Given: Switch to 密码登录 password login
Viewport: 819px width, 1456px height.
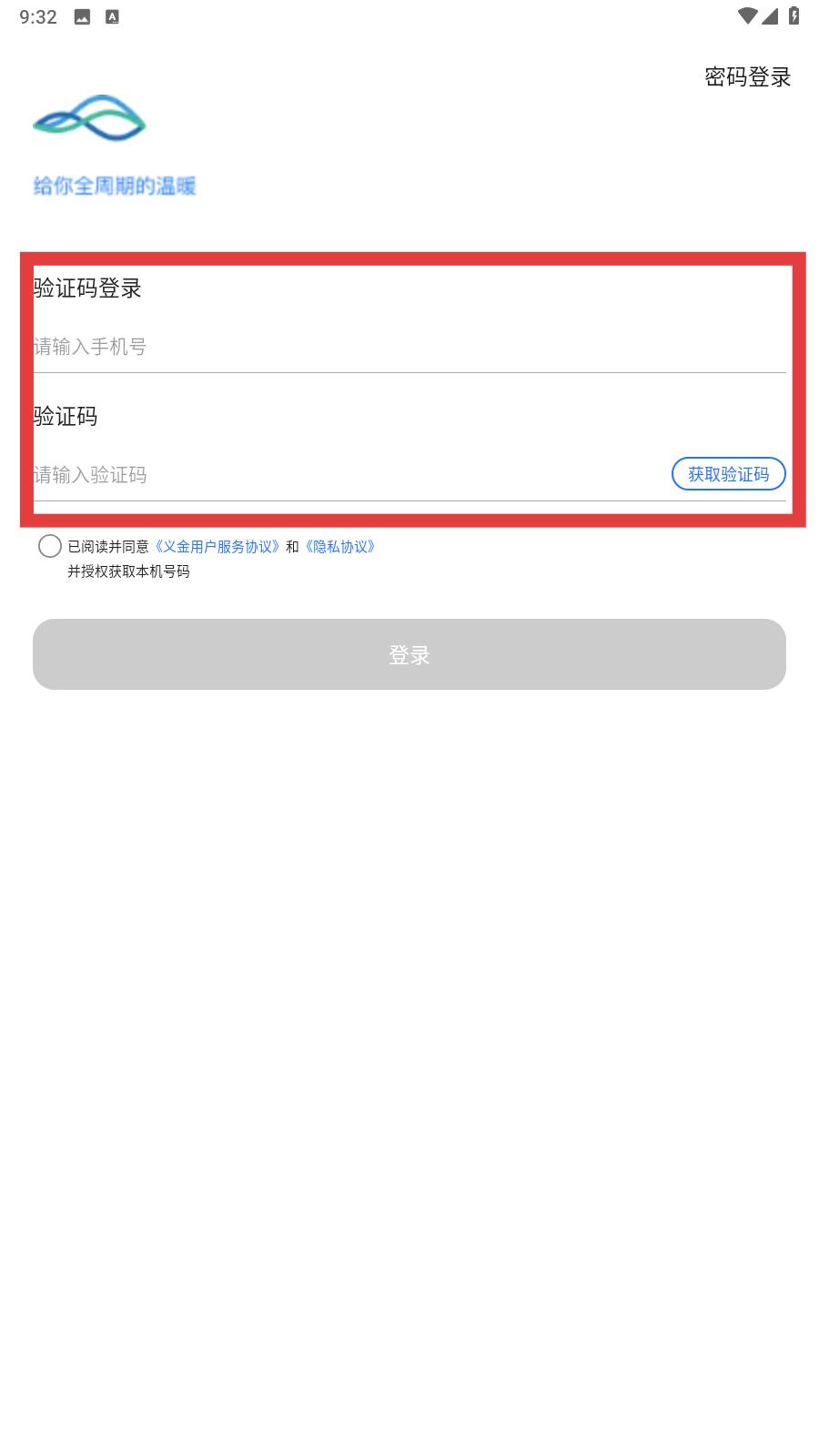Looking at the screenshot, I should [747, 77].
